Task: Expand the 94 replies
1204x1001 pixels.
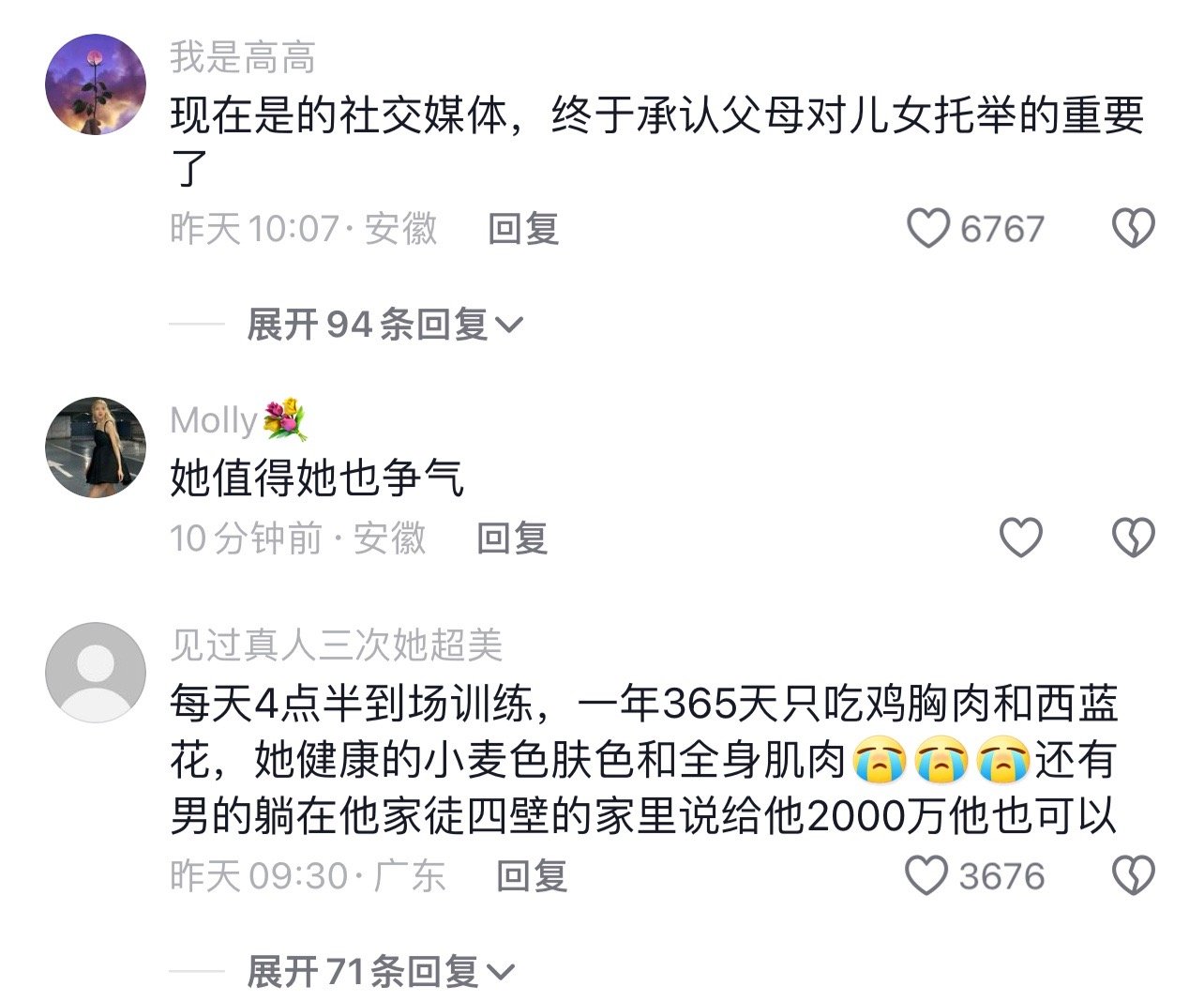Action: pyautogui.click(x=384, y=326)
